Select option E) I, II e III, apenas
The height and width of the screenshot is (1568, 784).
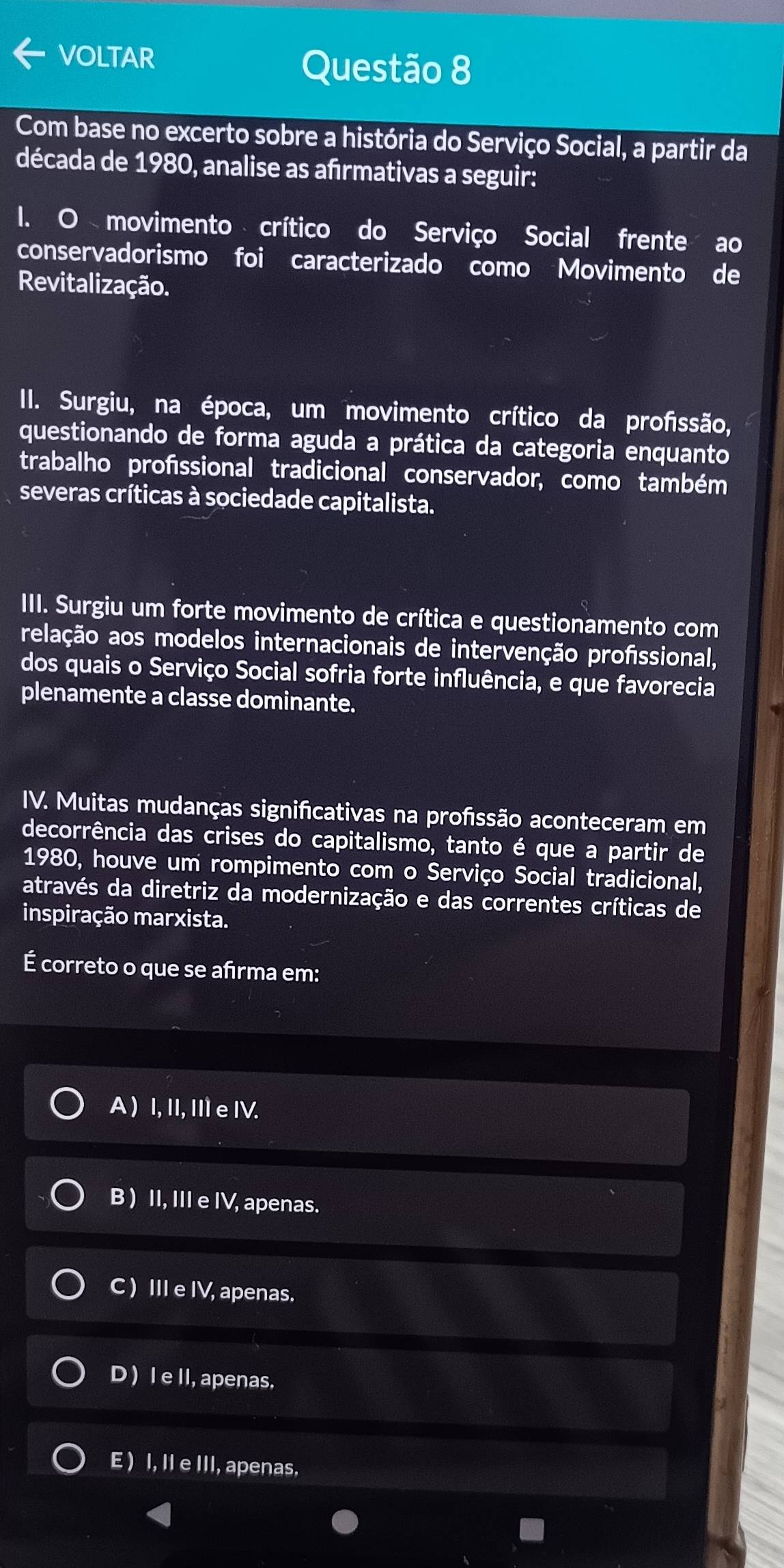(x=68, y=1461)
